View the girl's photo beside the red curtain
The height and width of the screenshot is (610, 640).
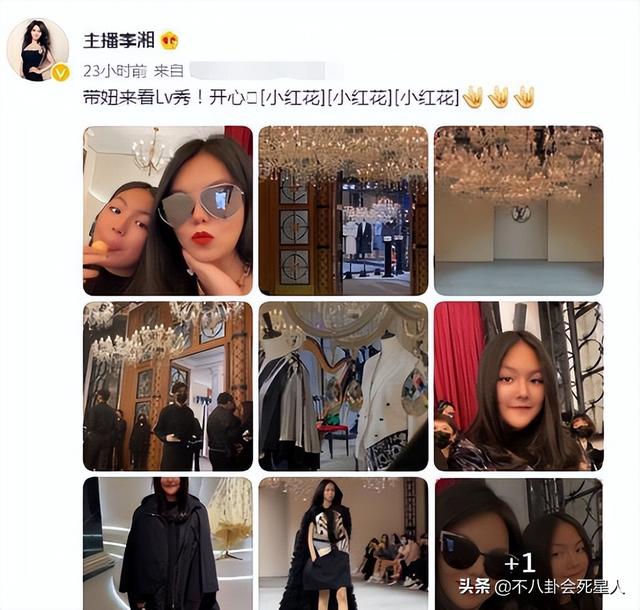tap(518, 386)
